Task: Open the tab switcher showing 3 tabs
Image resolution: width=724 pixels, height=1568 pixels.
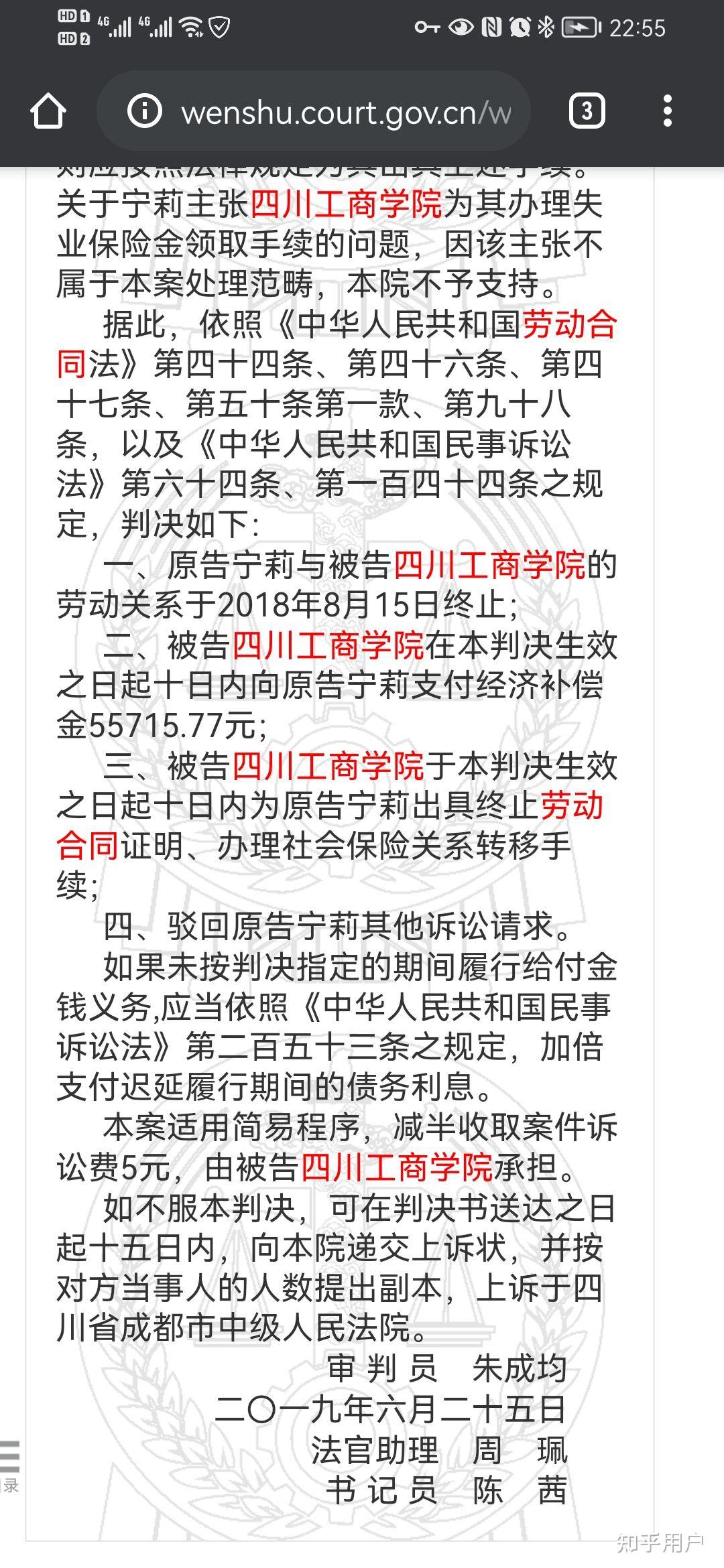Action: 587,111
